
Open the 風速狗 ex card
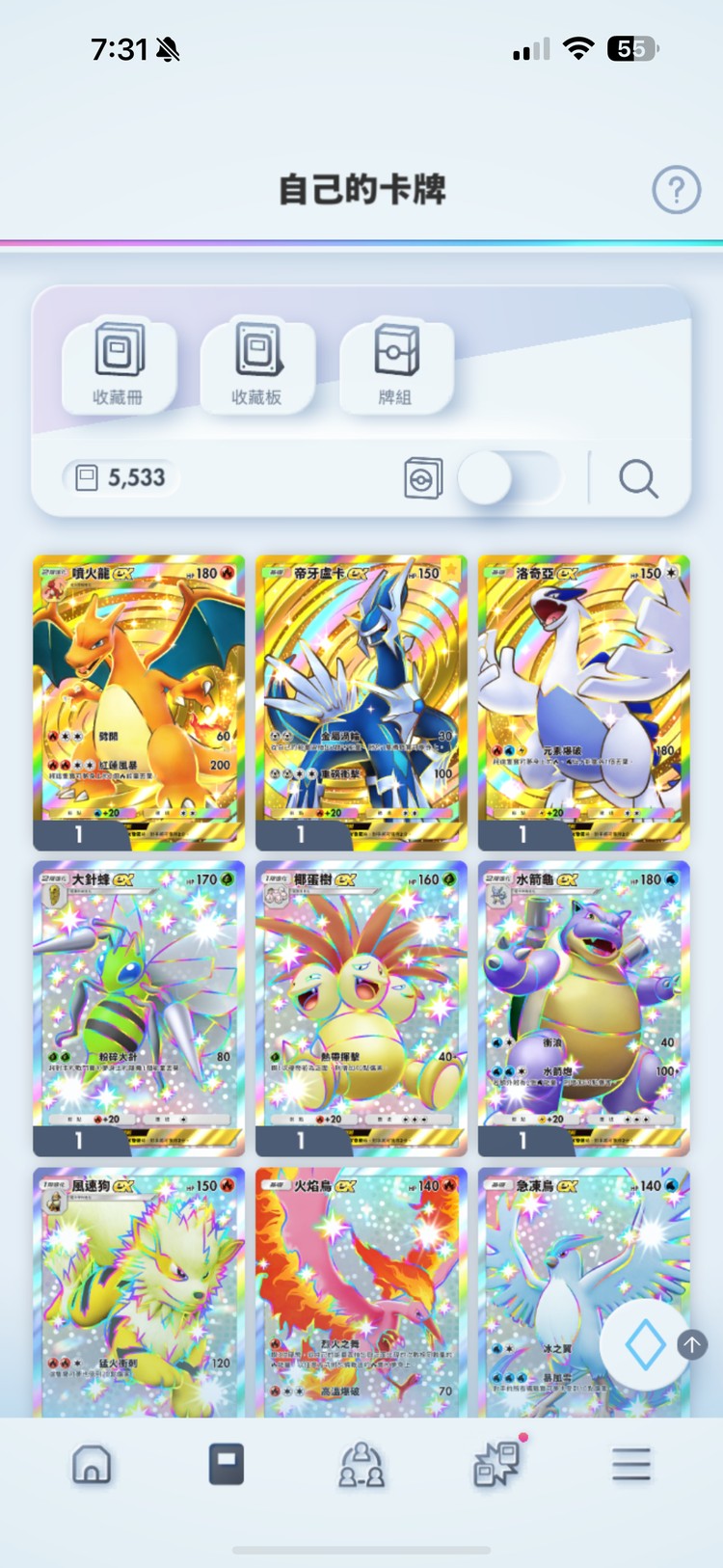(x=139, y=1292)
